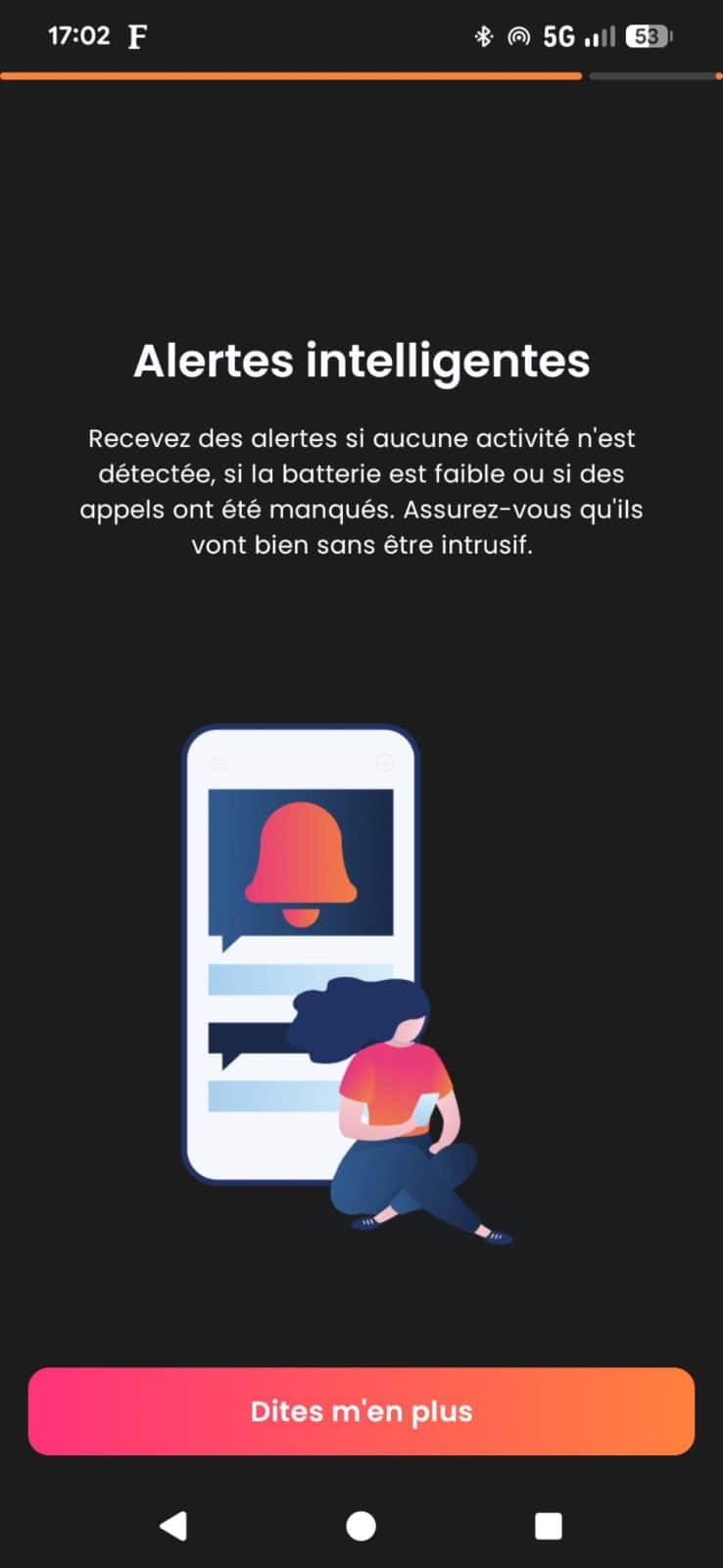Tap the "Dites m'en plus" button

coord(361,1411)
